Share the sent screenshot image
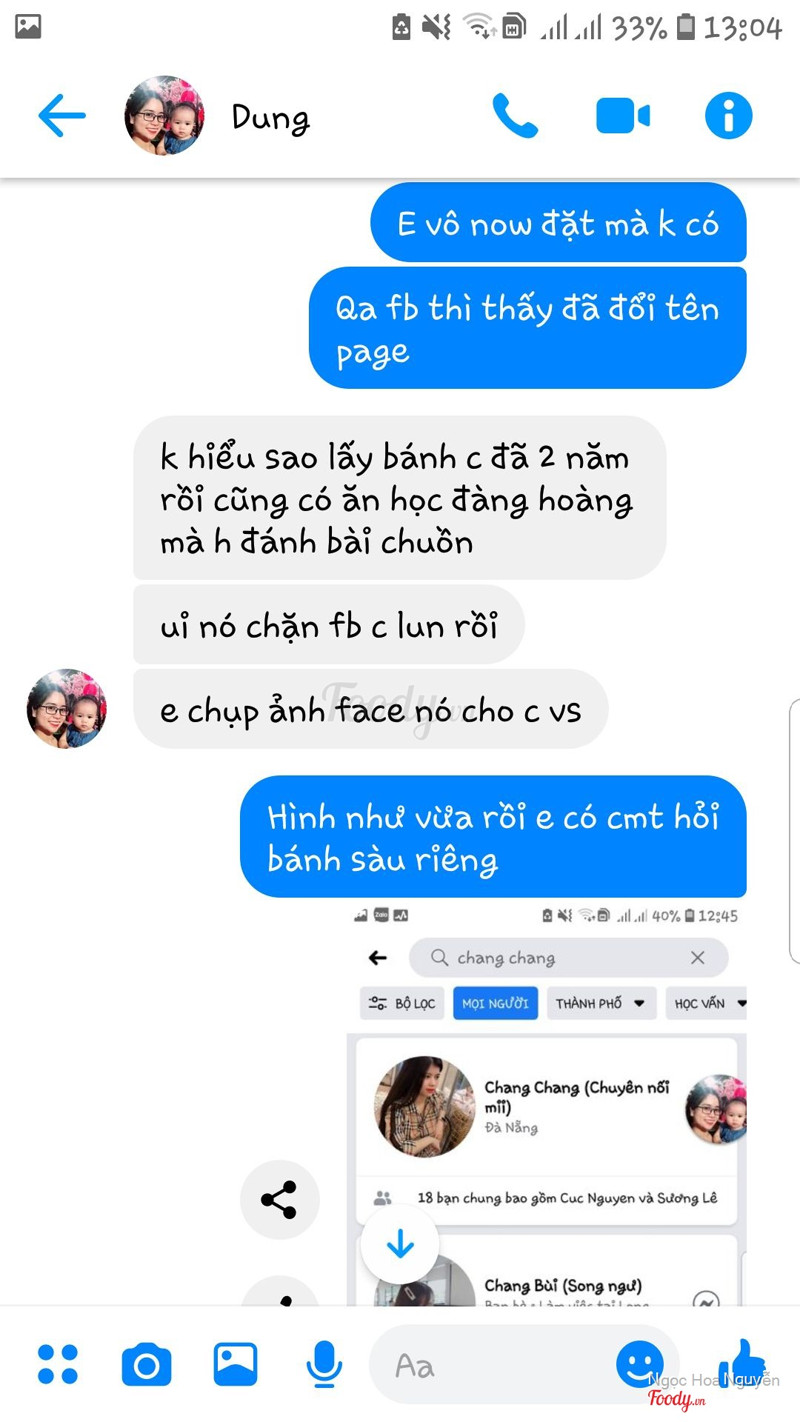The image size is (800, 1422). coord(279,1199)
